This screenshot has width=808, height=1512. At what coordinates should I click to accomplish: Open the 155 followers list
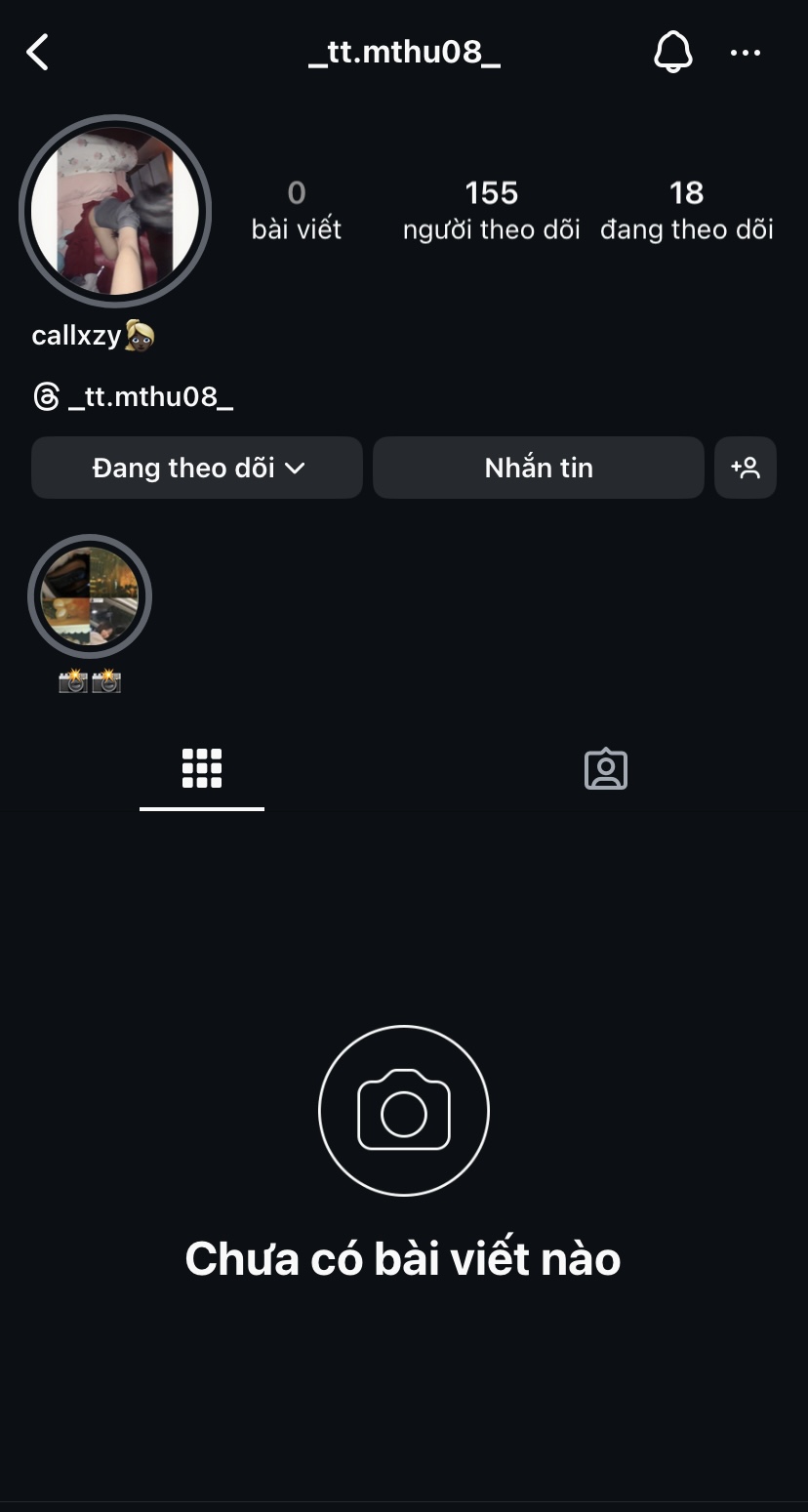pyautogui.click(x=491, y=210)
